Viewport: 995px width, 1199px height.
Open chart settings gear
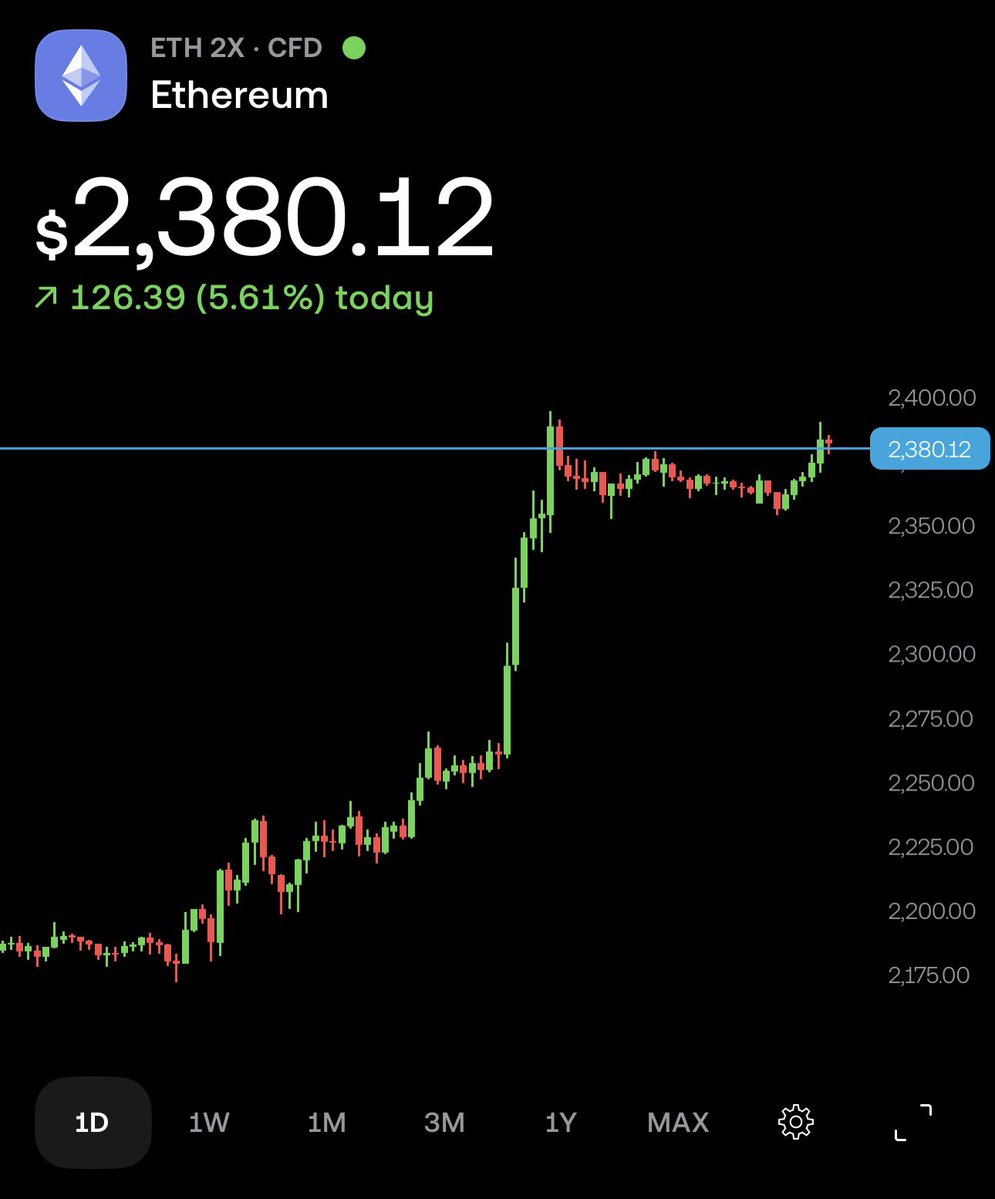click(796, 1122)
